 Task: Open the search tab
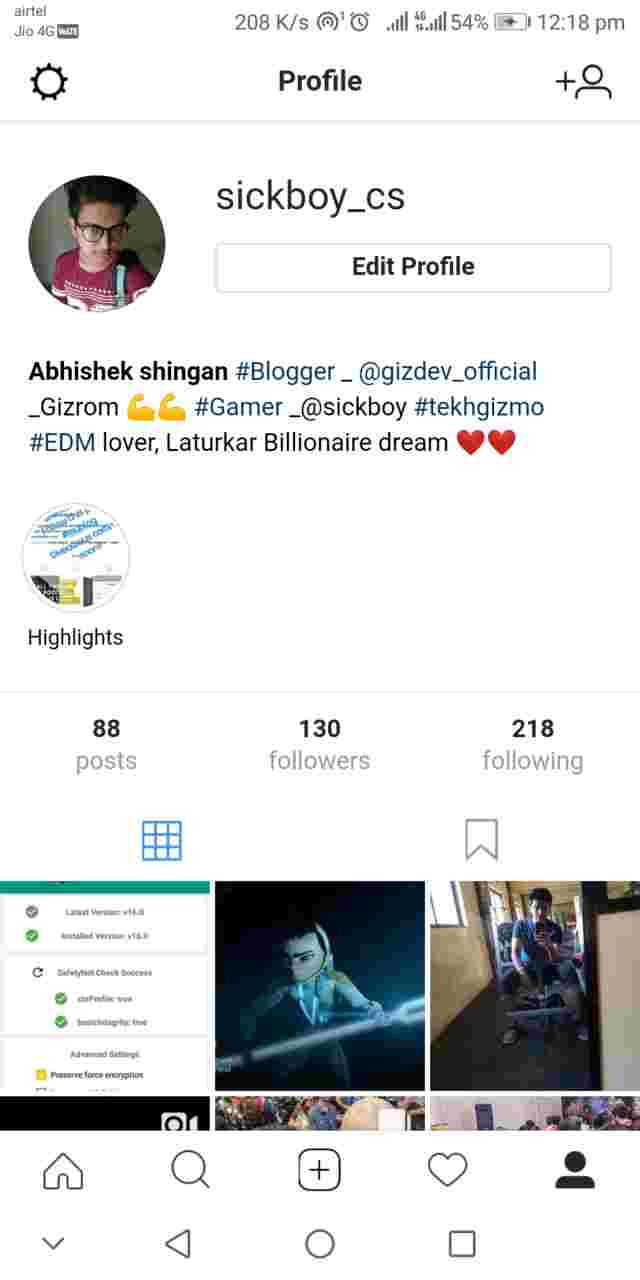coord(190,1169)
